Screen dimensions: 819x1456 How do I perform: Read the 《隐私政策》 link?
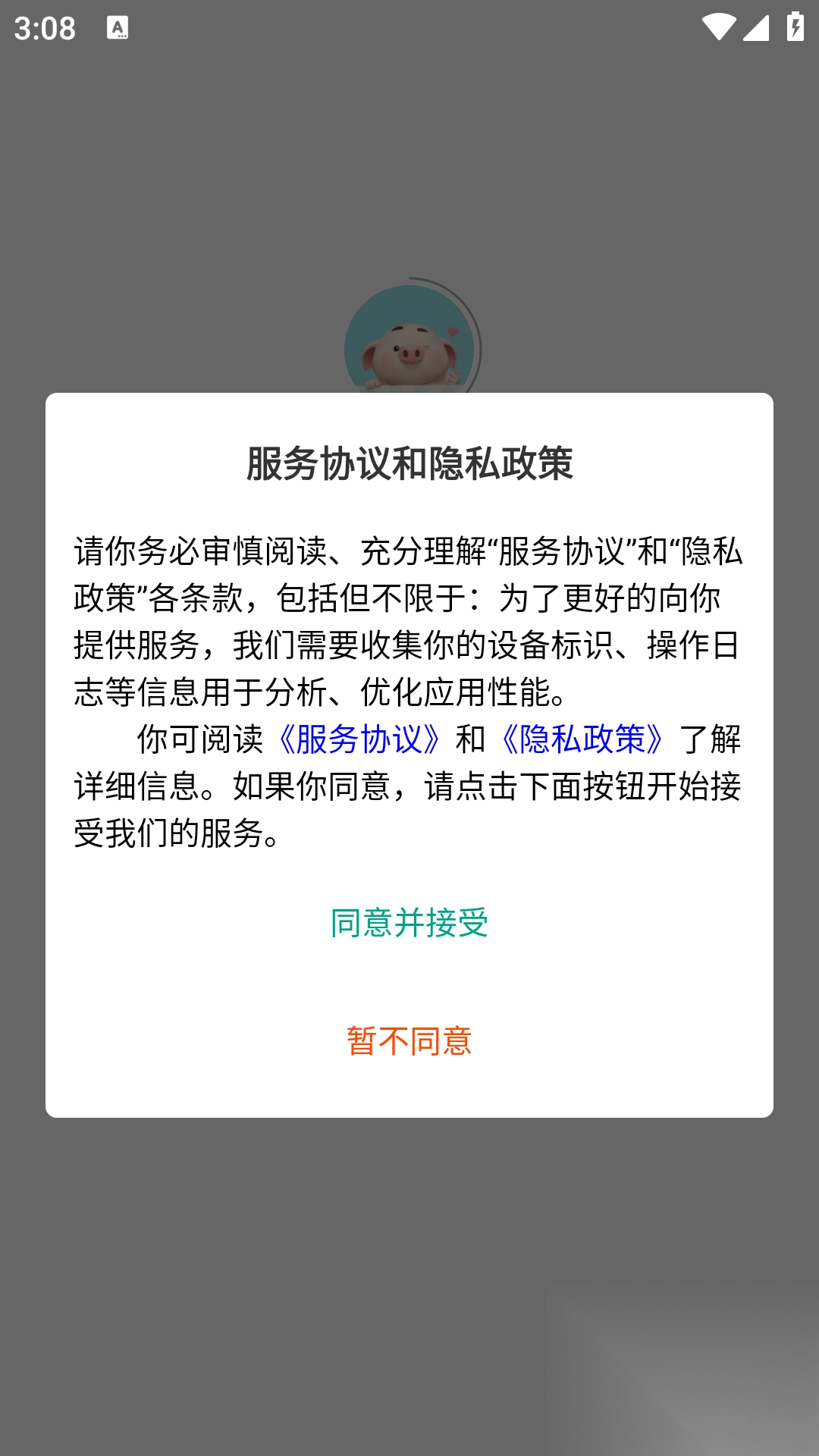582,739
